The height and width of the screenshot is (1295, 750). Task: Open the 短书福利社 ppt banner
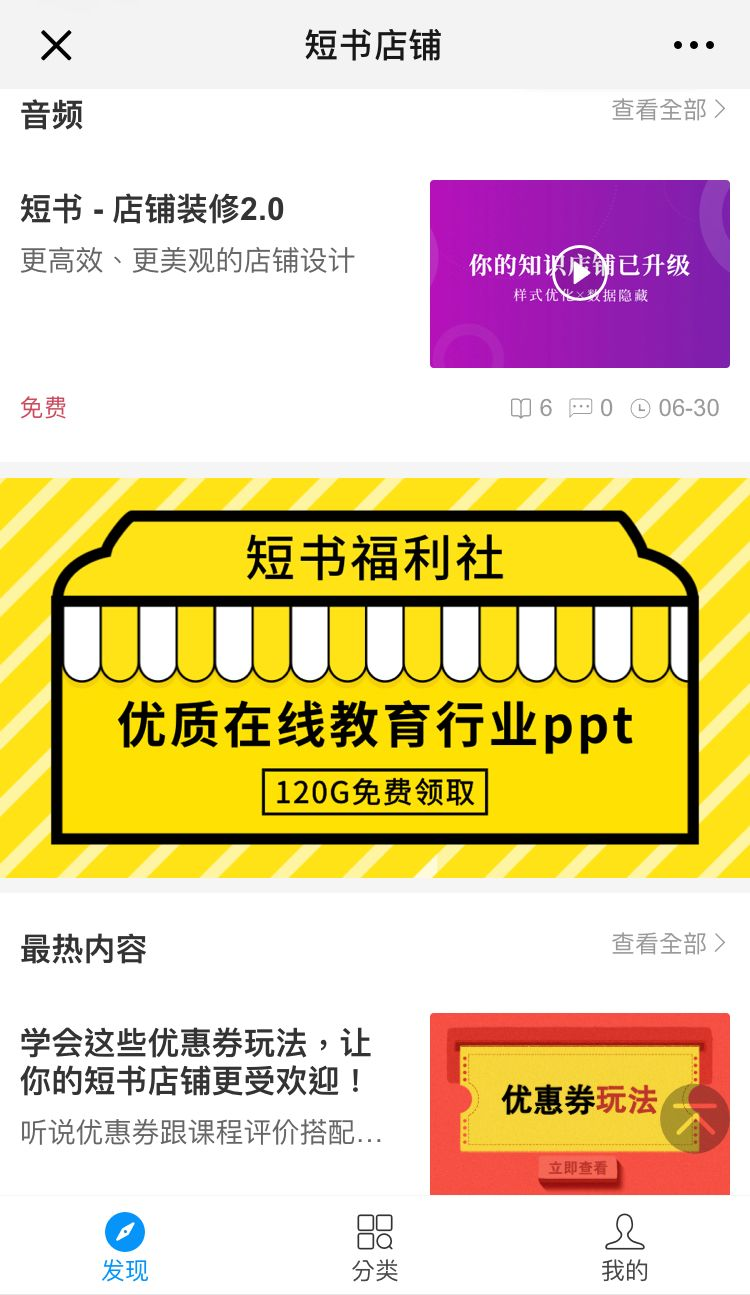(375, 677)
